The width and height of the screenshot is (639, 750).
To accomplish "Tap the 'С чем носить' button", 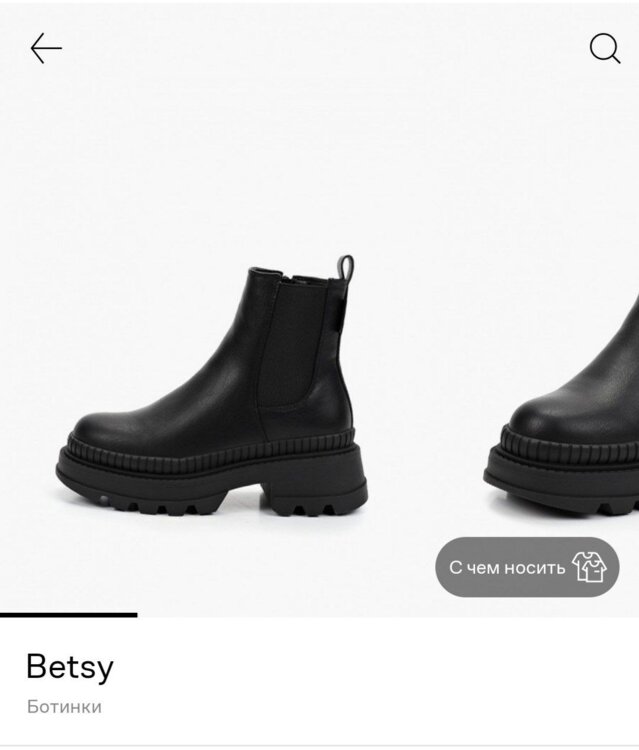I will click(x=527, y=568).
